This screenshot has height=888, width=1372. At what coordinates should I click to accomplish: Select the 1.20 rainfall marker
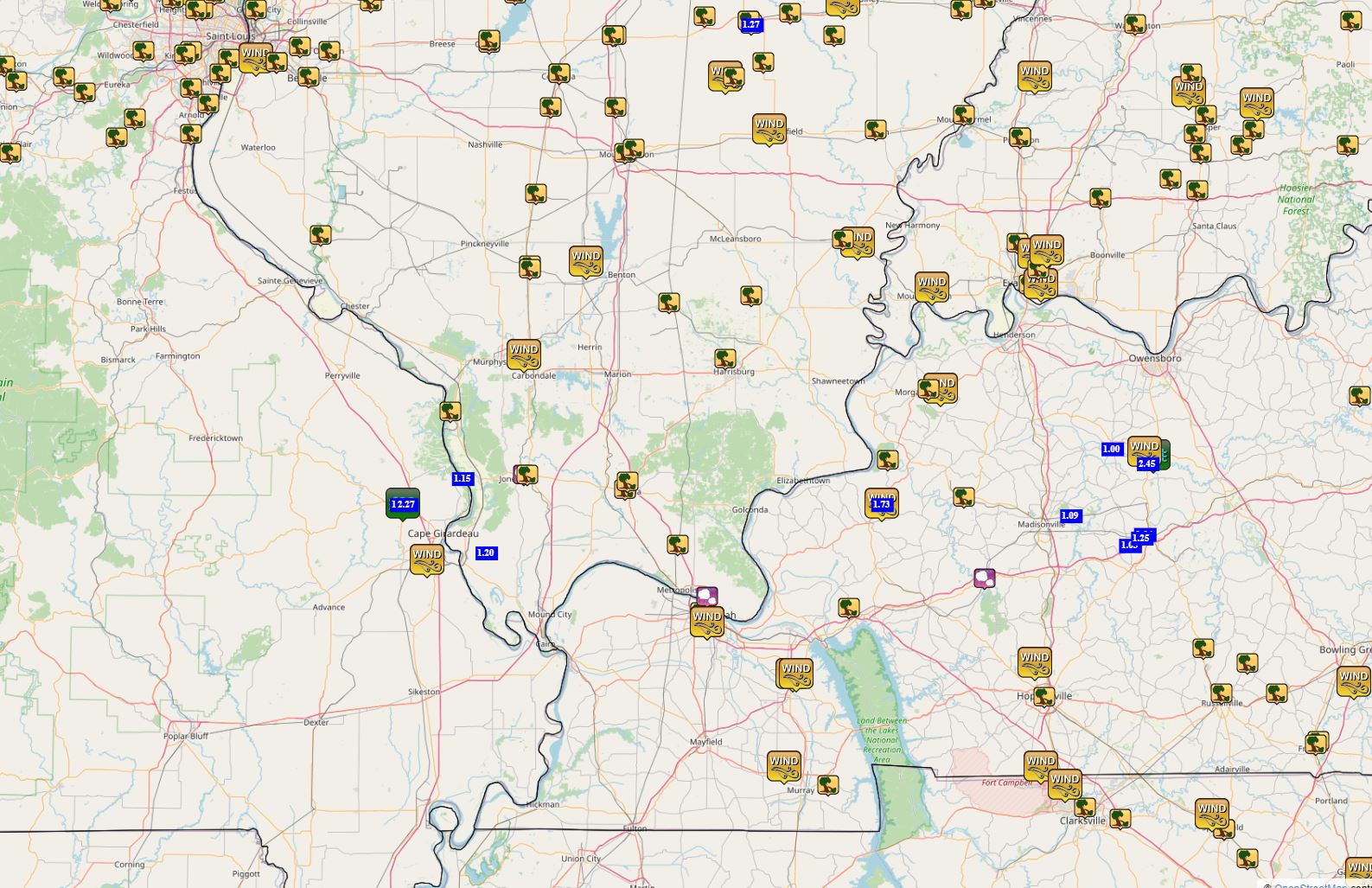coord(486,553)
